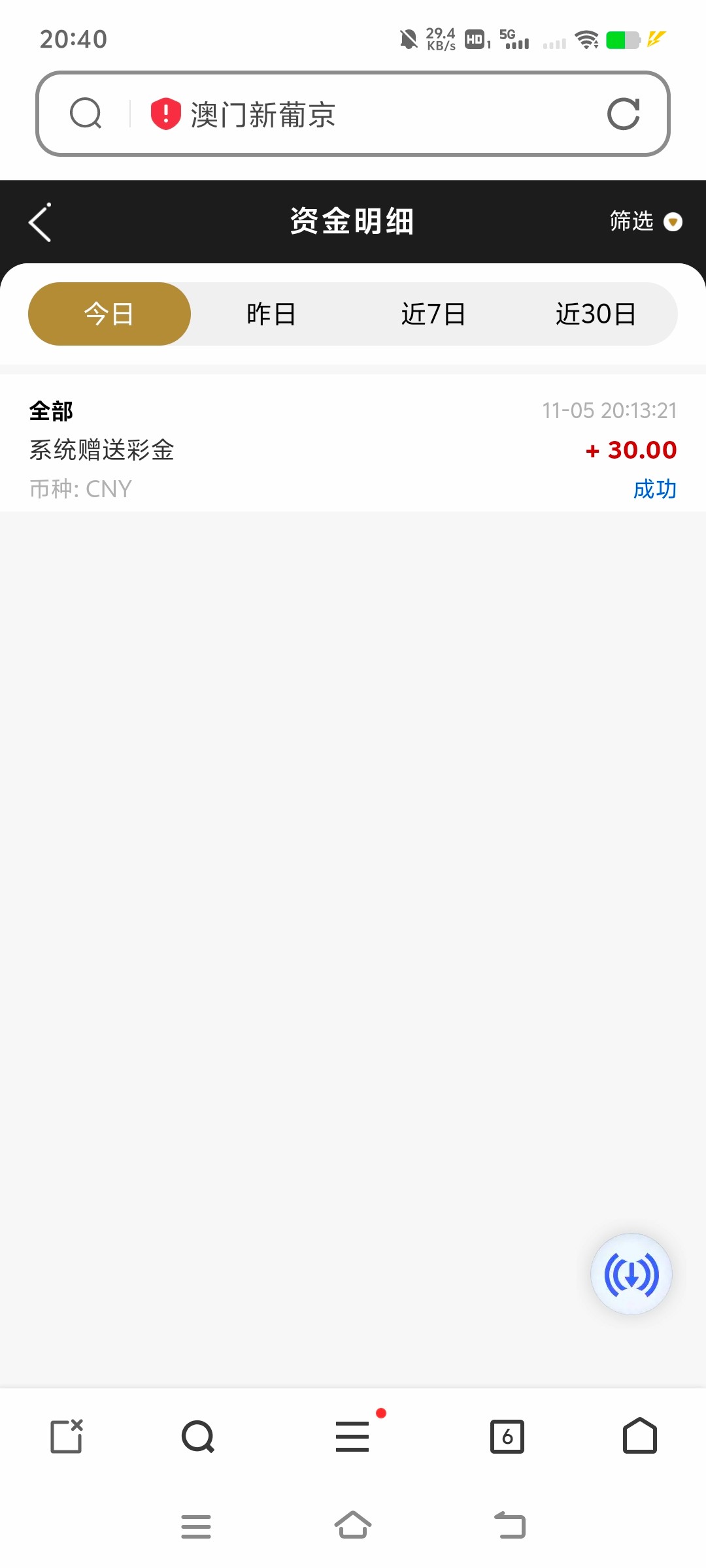Tap the system home button
Screen dimensions: 706x1568
[353, 1526]
